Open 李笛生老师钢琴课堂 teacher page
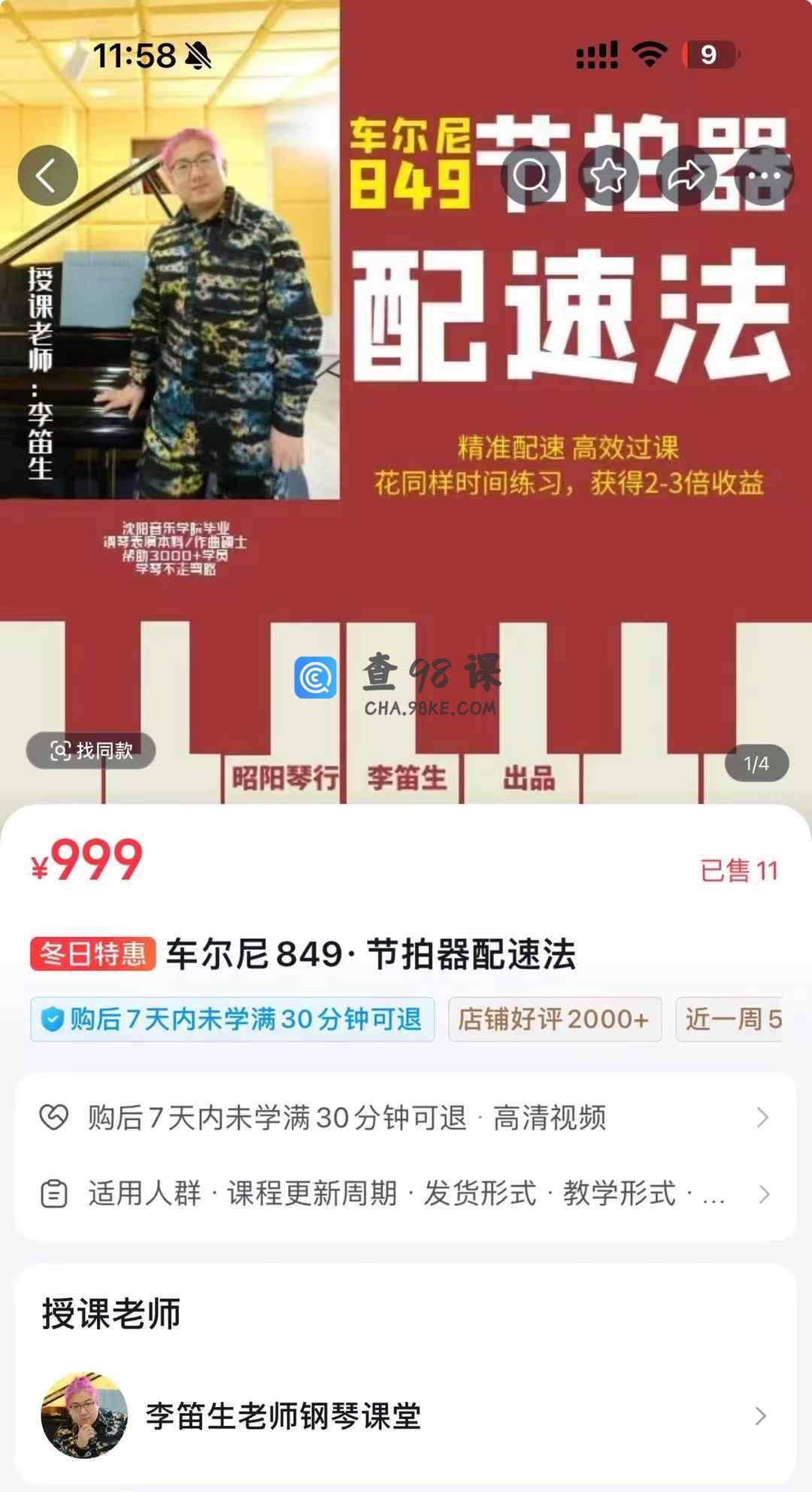 pos(406,1416)
